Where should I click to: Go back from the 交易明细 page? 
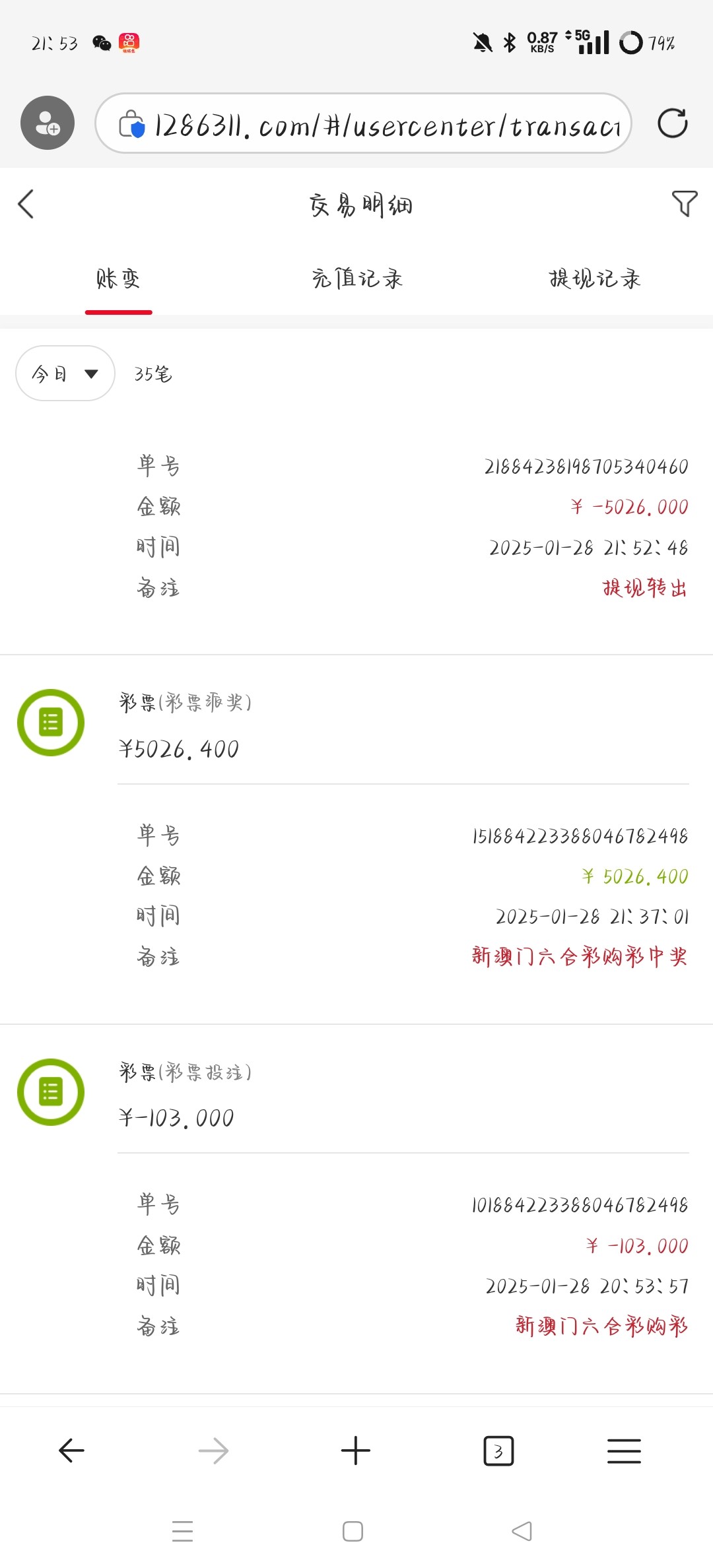[x=26, y=204]
